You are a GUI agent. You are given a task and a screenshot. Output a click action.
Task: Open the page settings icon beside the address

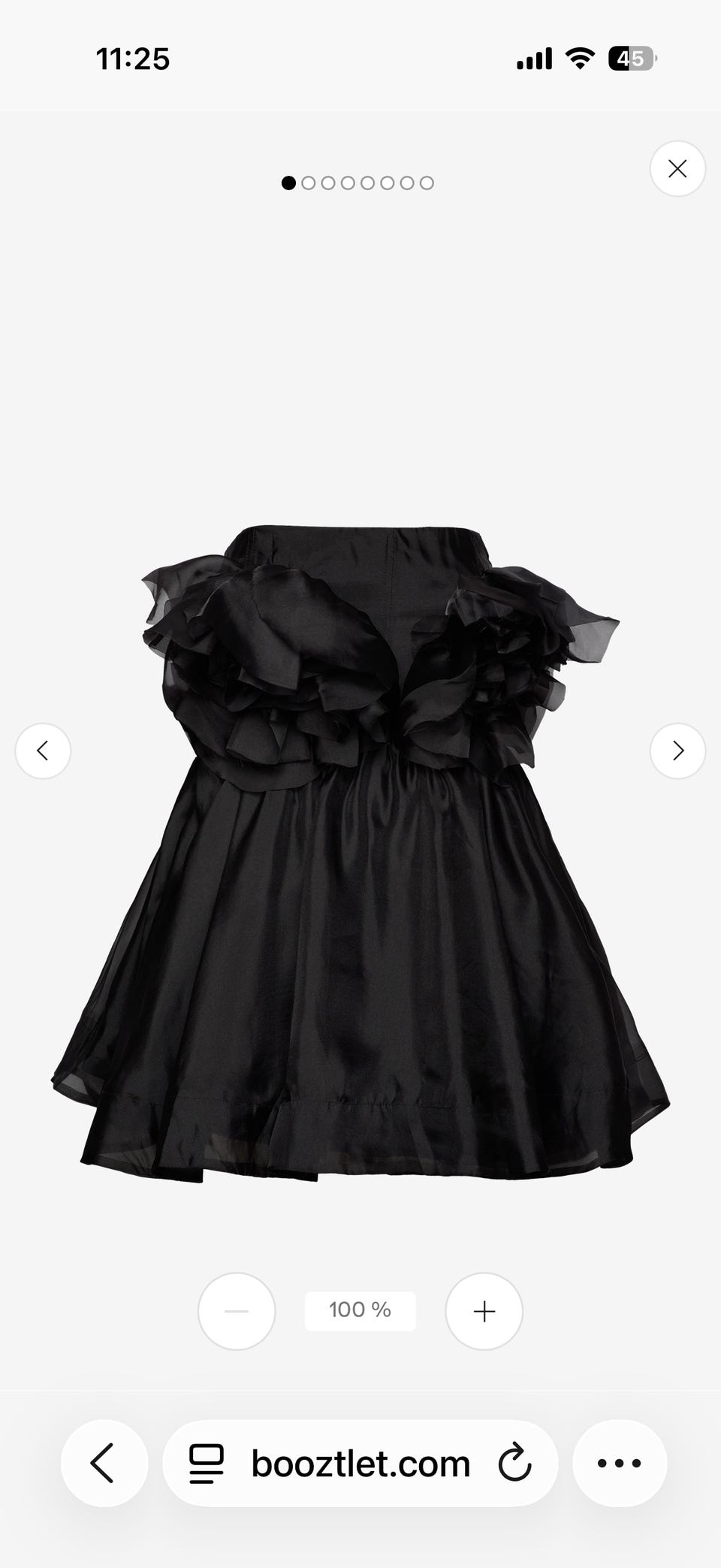tap(207, 1463)
